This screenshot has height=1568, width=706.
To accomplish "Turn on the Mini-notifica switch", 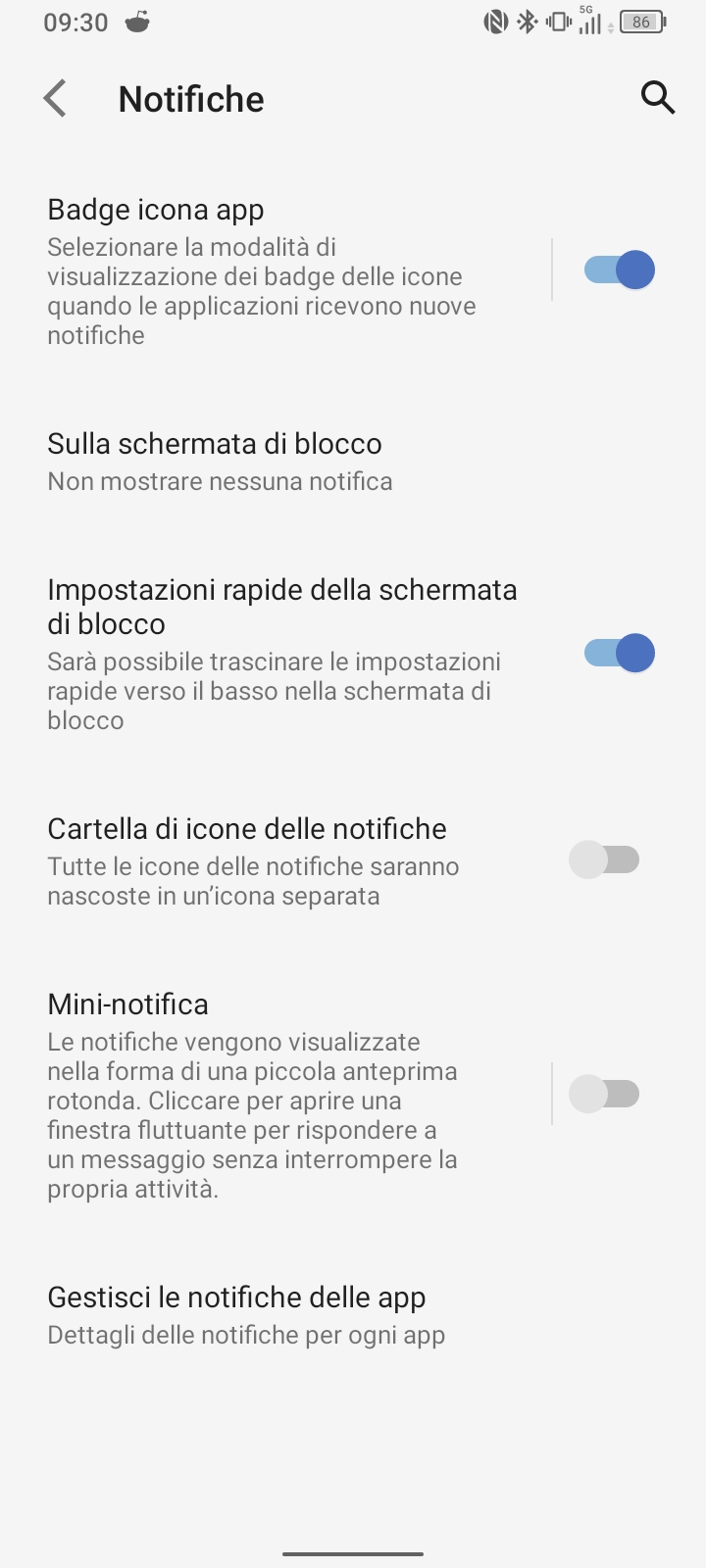I will 604,1094.
